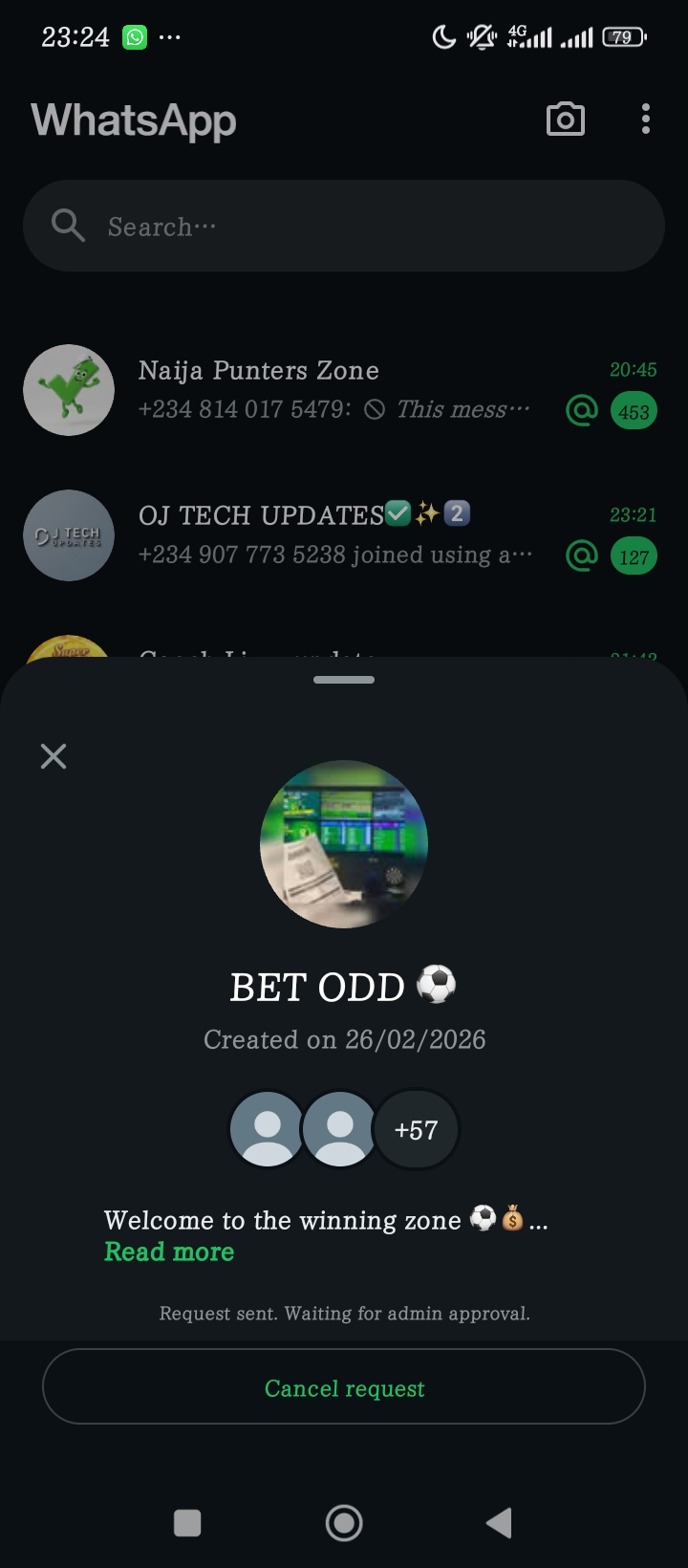Expand description with Read more
This screenshot has width=688, height=1568.
[x=169, y=1252]
